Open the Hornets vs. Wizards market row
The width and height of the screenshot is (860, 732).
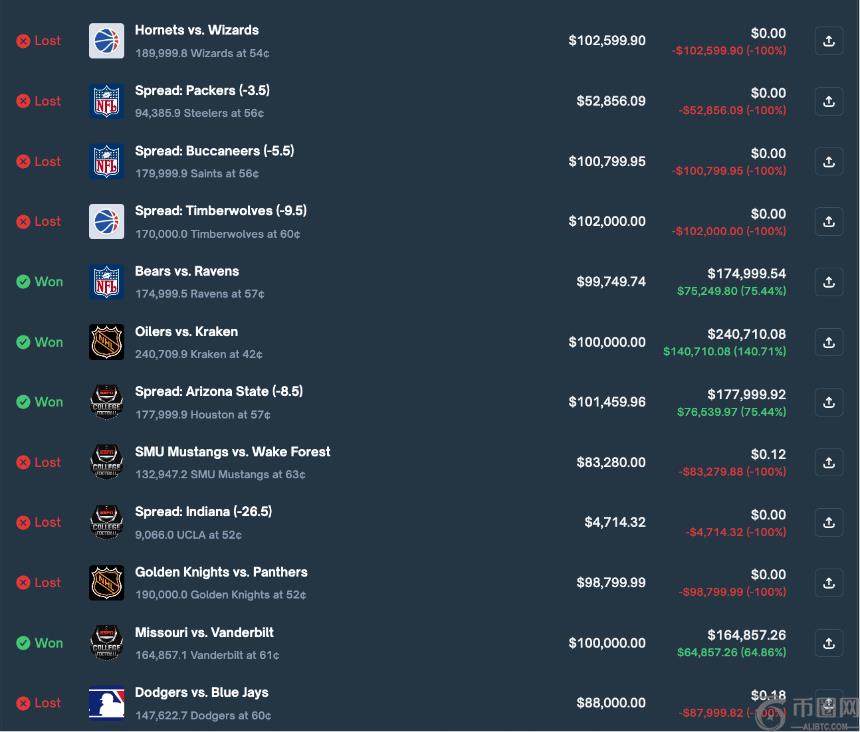coord(197,31)
